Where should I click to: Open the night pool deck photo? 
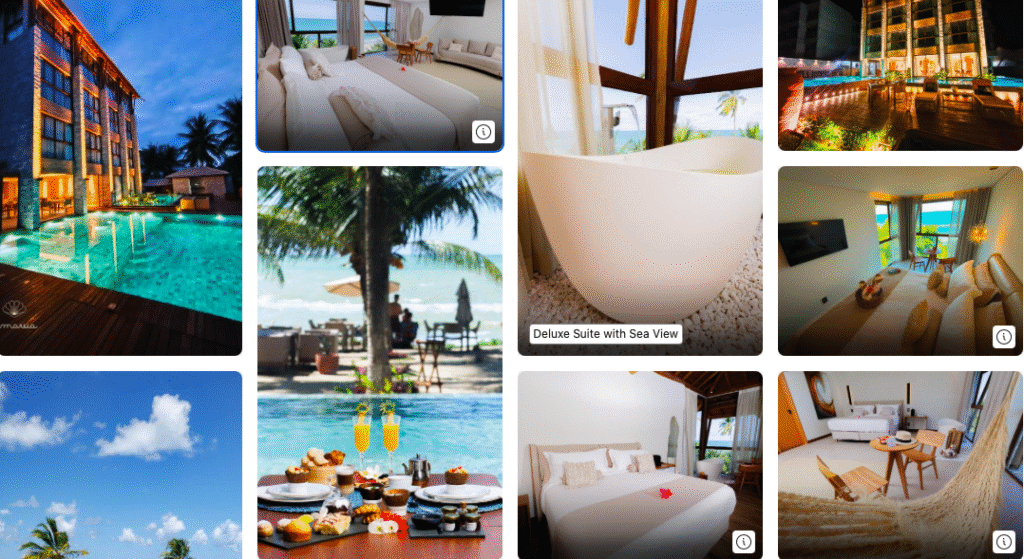pyautogui.click(x=900, y=75)
